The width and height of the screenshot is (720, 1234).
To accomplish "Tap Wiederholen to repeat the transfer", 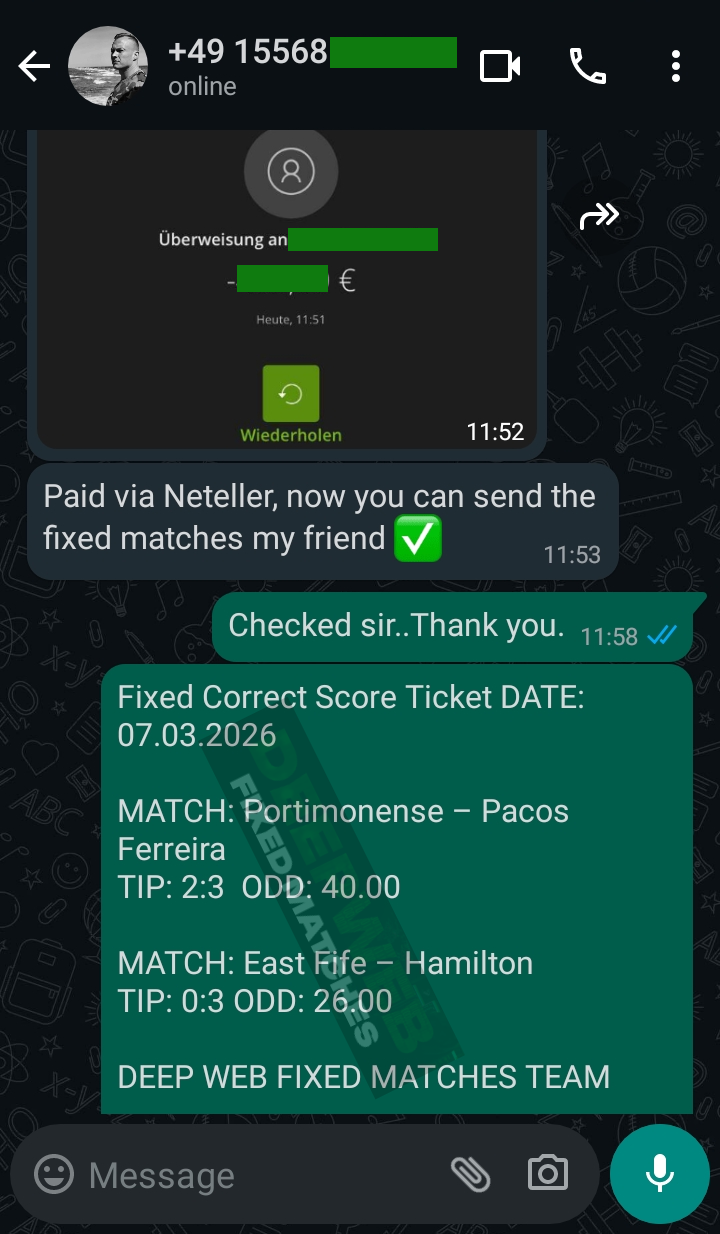I will (x=290, y=436).
